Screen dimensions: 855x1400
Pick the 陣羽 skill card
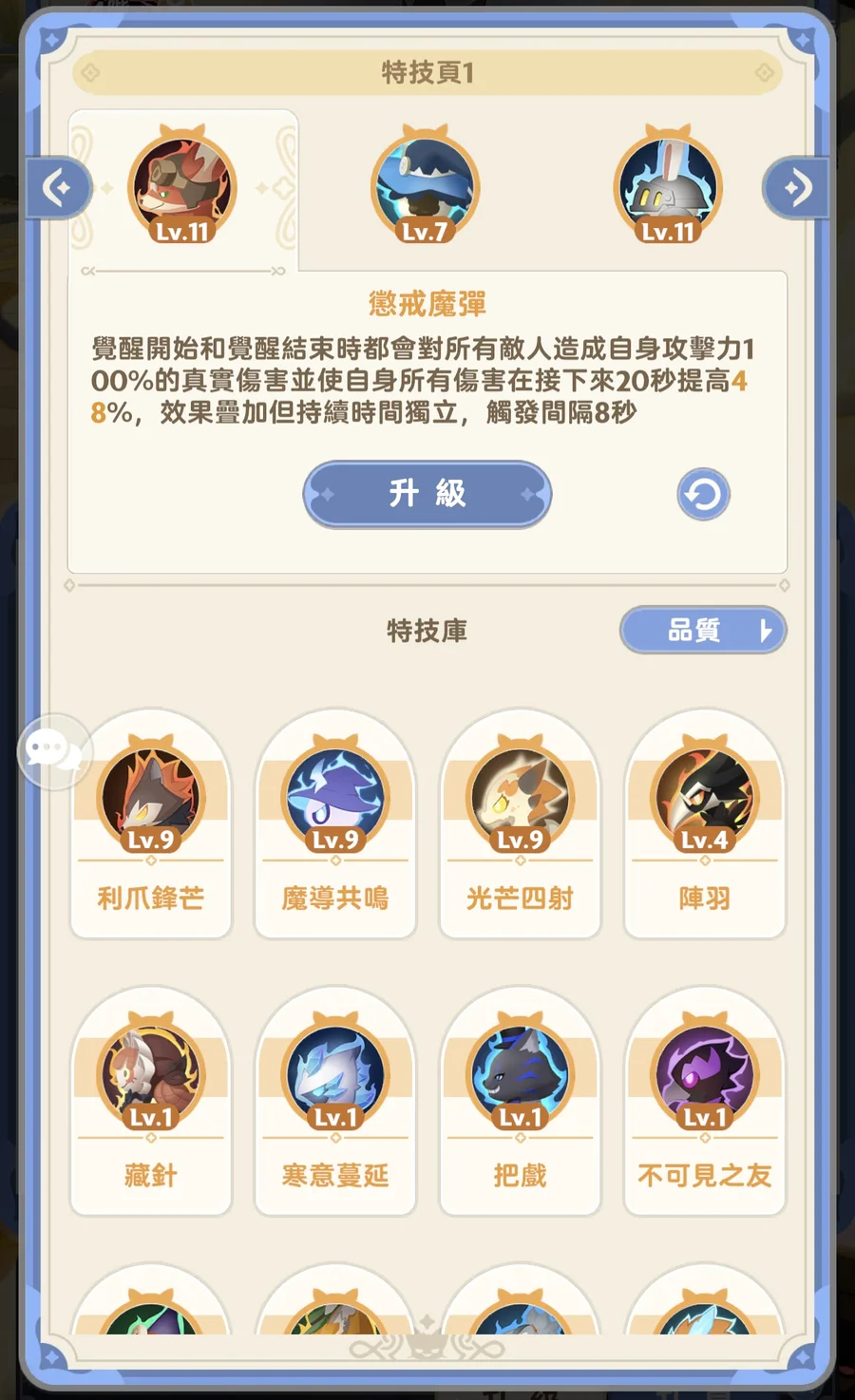tap(704, 824)
